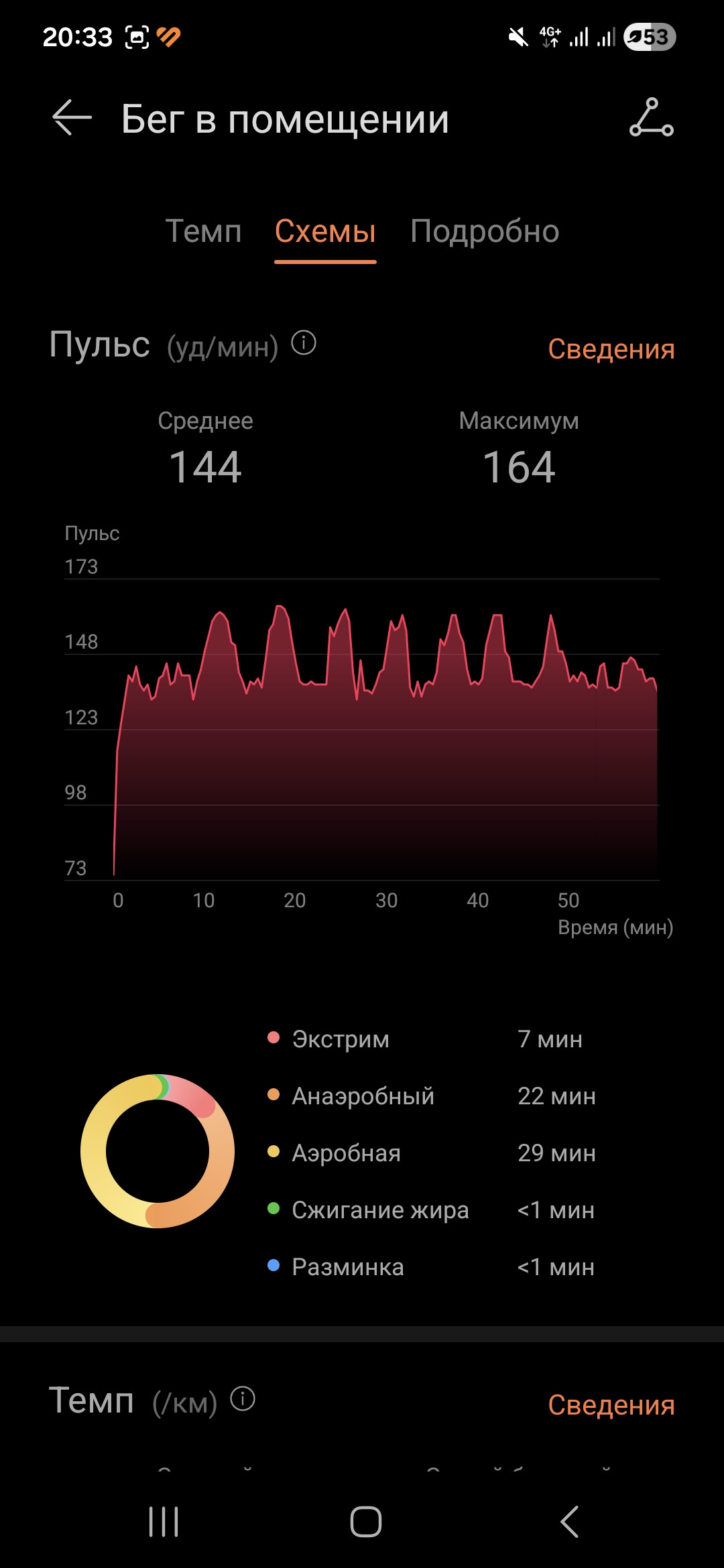This screenshot has width=724, height=1568.
Task: Tap info icon beside Темп (/км)
Action: [243, 1398]
